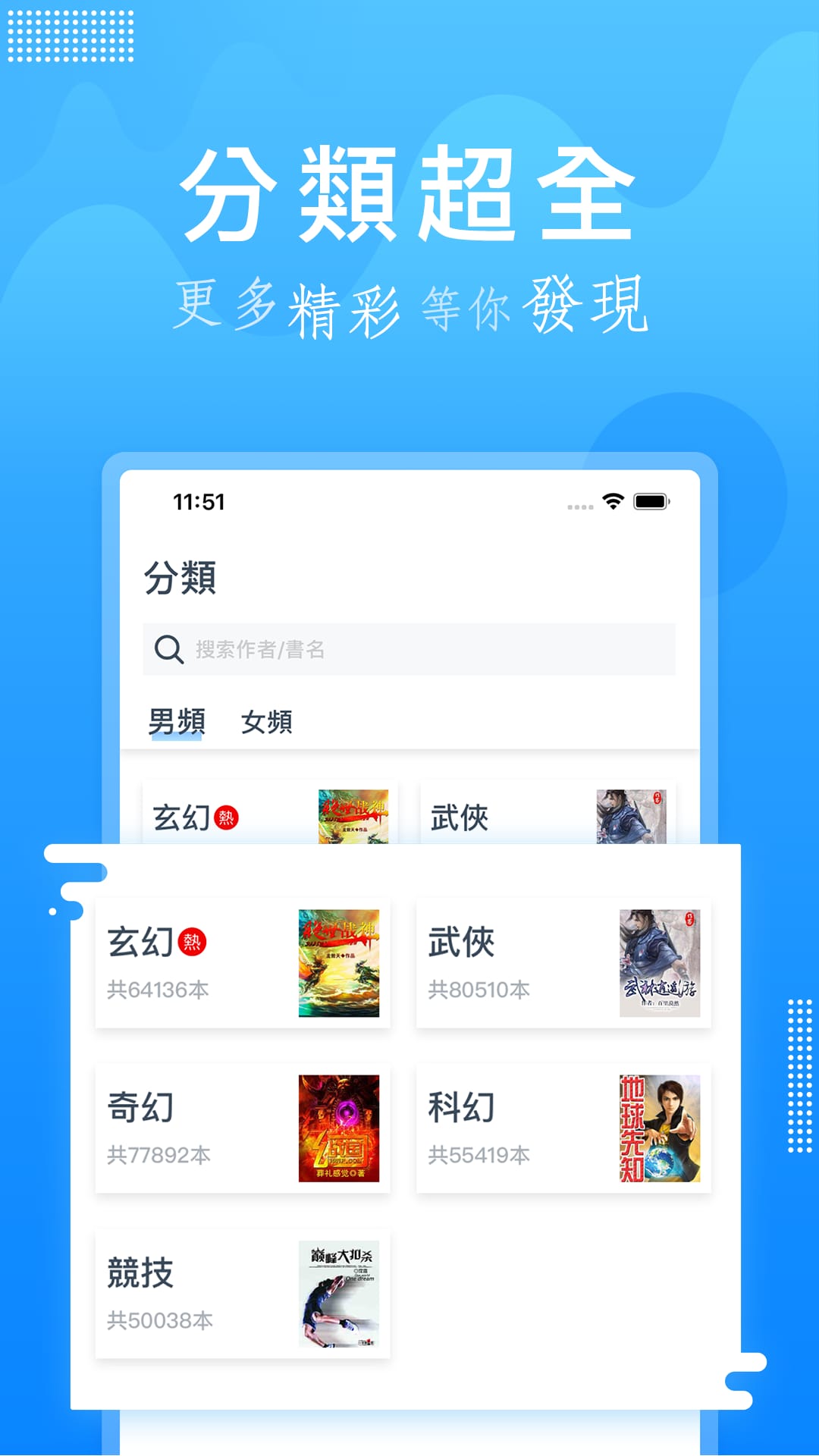Select the 科幻 category
This screenshot has height=1456, width=819.
tap(564, 1128)
